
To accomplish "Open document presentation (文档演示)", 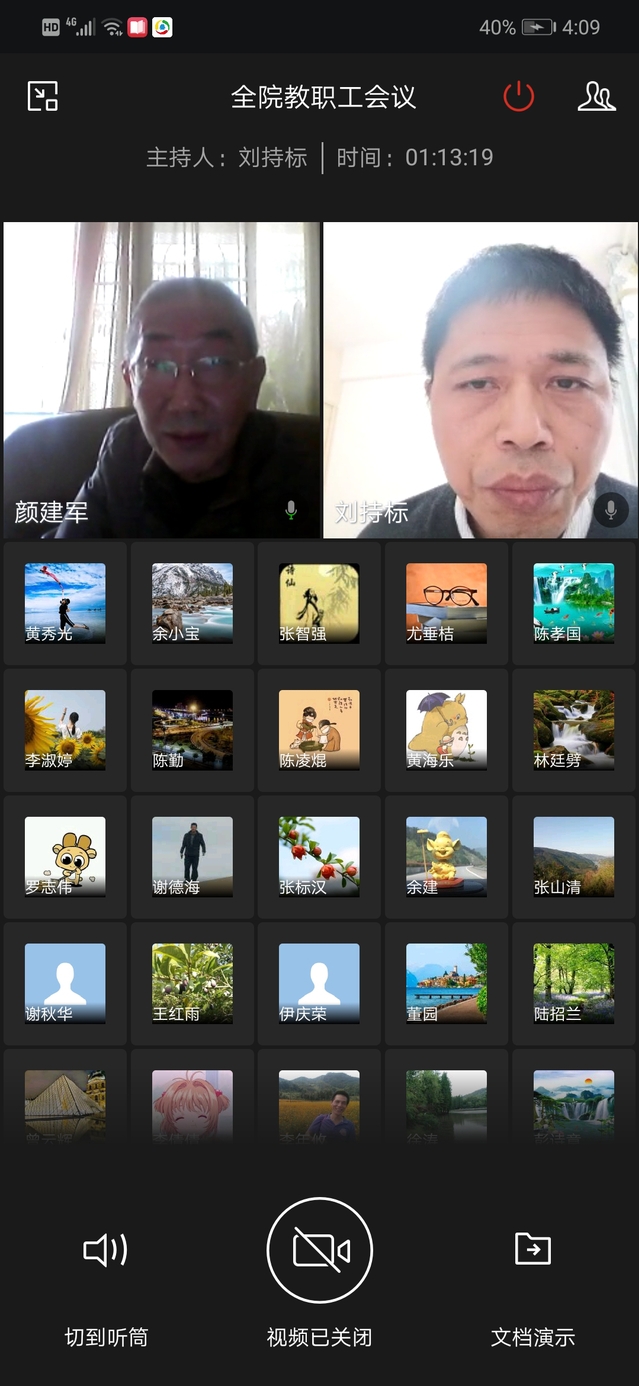I will pos(532,1250).
